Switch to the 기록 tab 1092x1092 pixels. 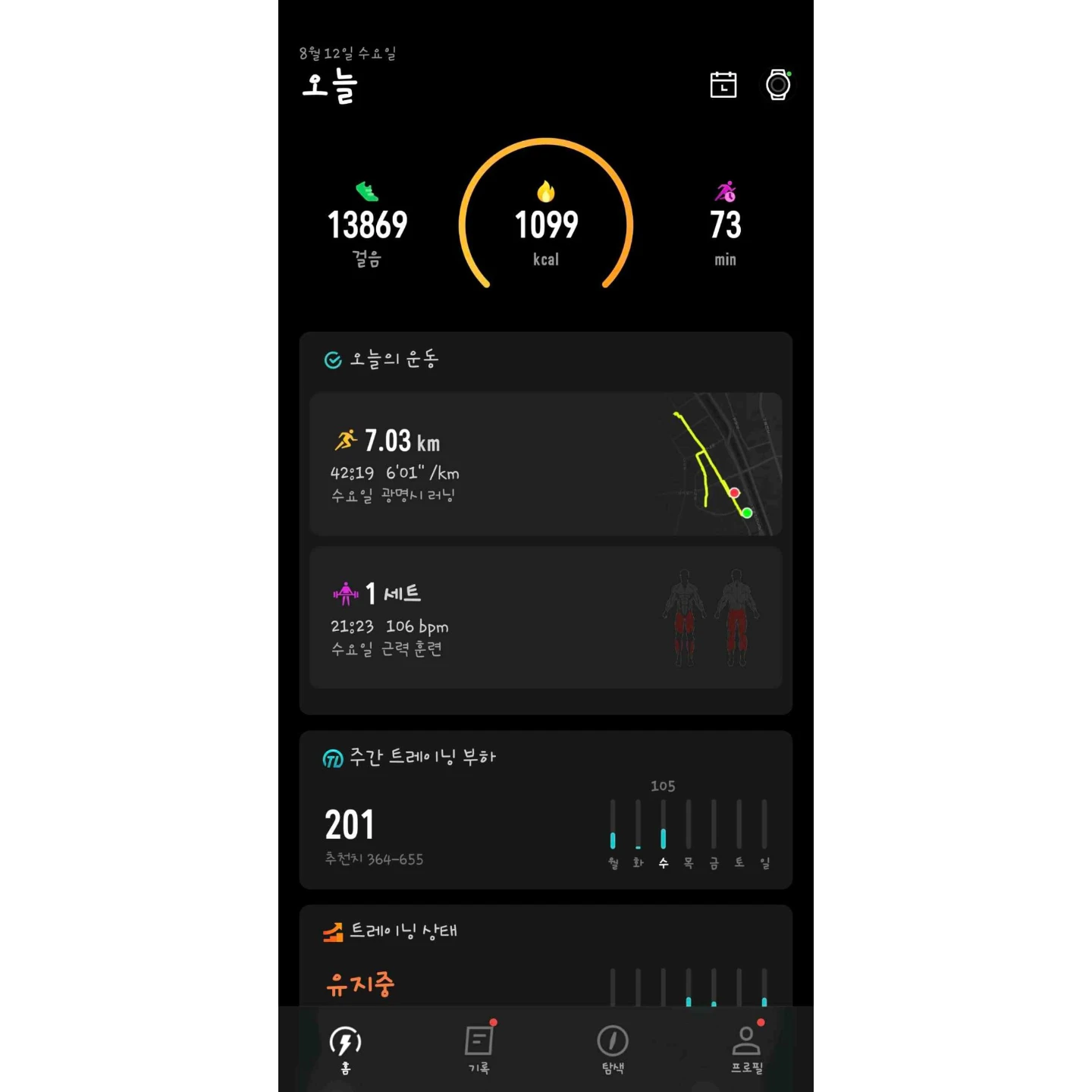[x=479, y=1050]
